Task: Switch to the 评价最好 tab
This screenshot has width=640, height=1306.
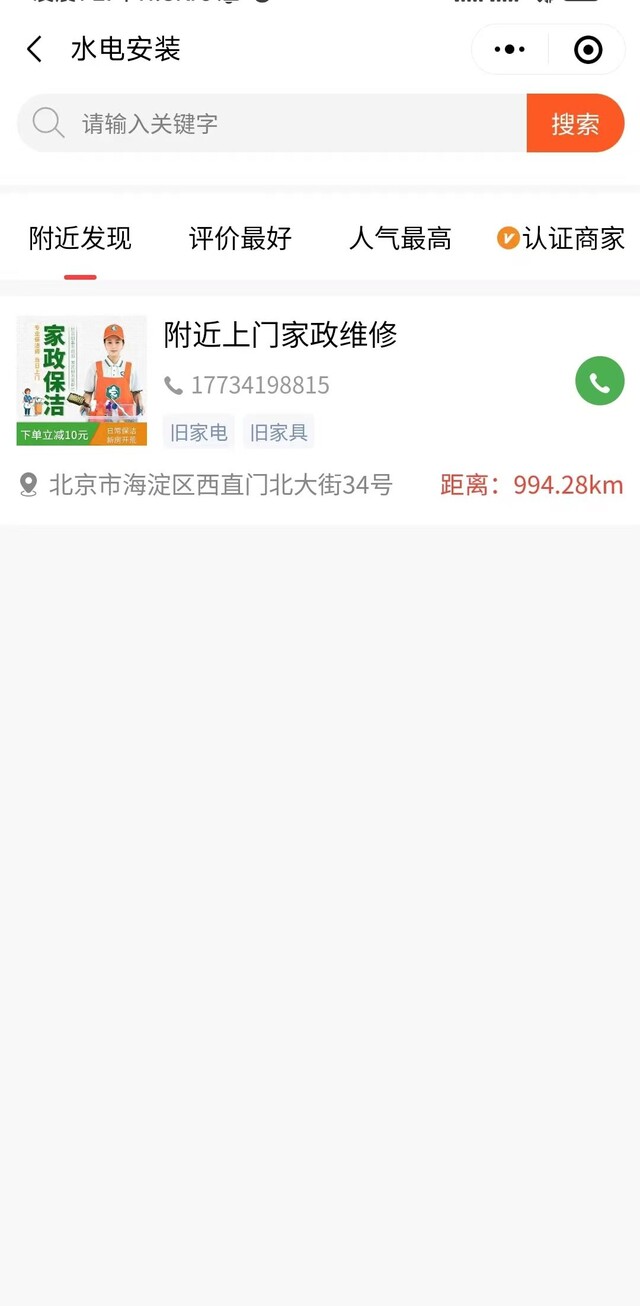Action: click(x=240, y=238)
